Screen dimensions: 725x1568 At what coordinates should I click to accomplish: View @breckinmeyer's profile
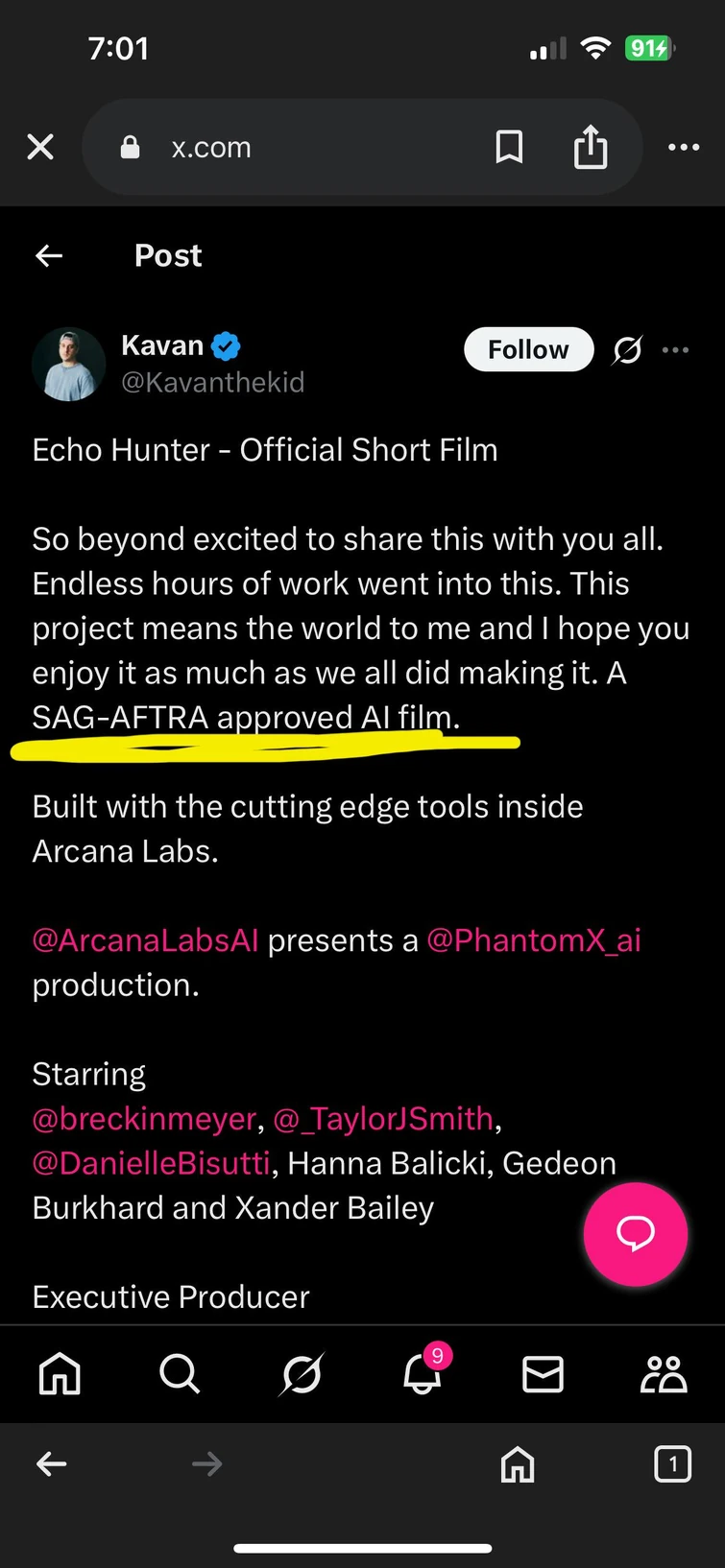(144, 1119)
